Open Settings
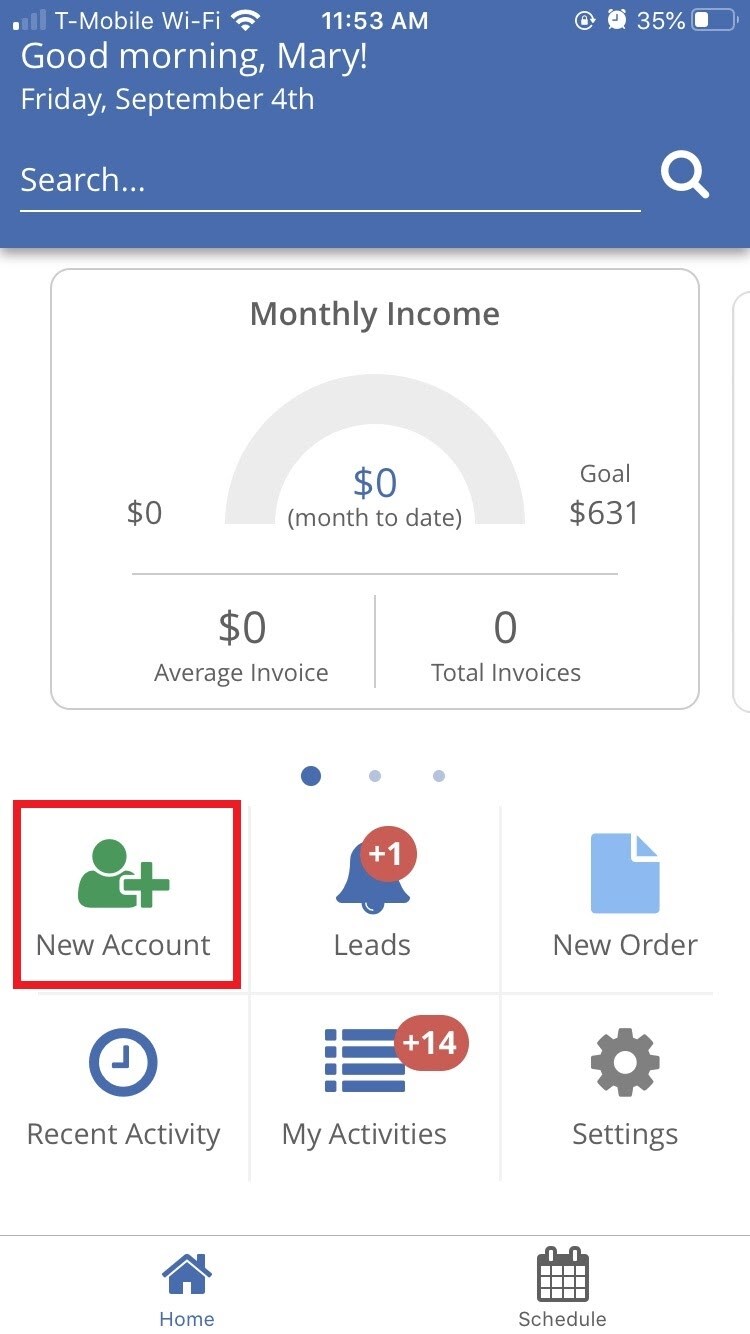The width and height of the screenshot is (750, 1334). 625,1088
